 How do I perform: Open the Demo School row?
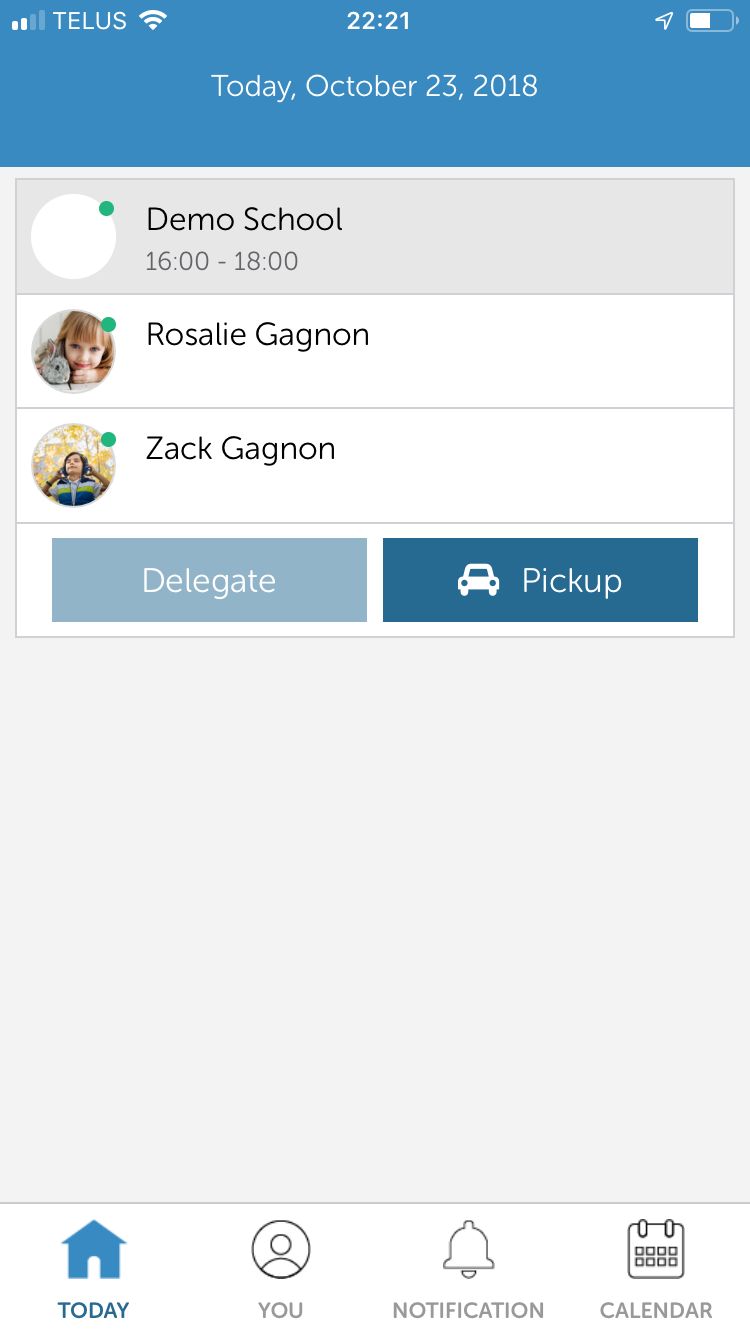[375, 237]
